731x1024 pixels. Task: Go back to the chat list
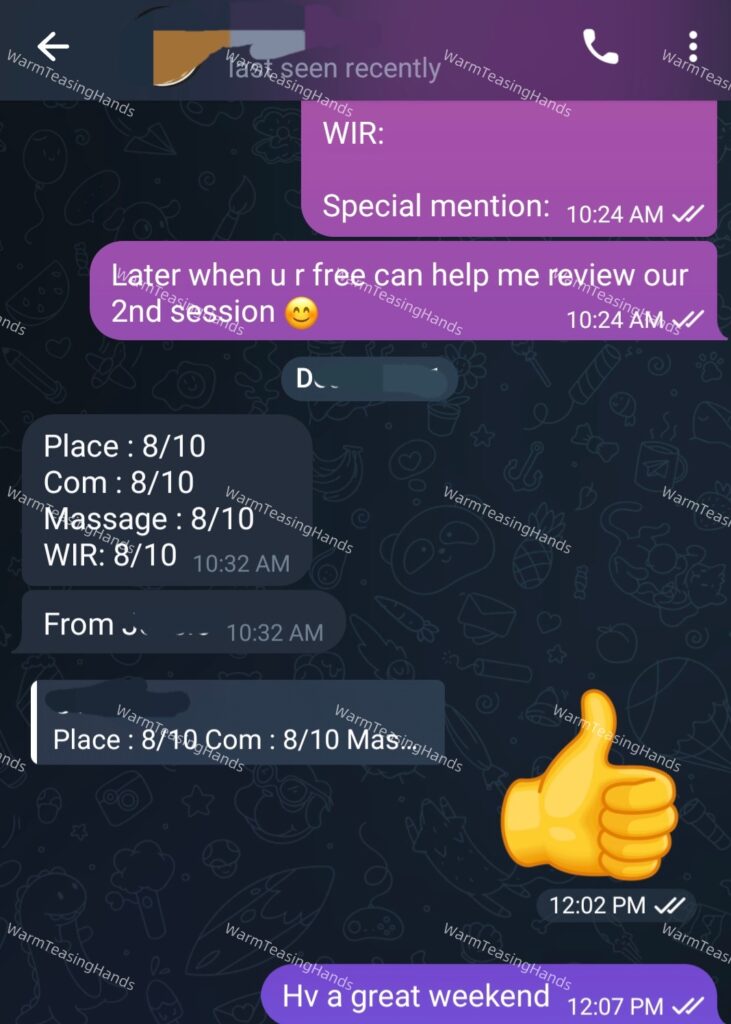click(52, 46)
